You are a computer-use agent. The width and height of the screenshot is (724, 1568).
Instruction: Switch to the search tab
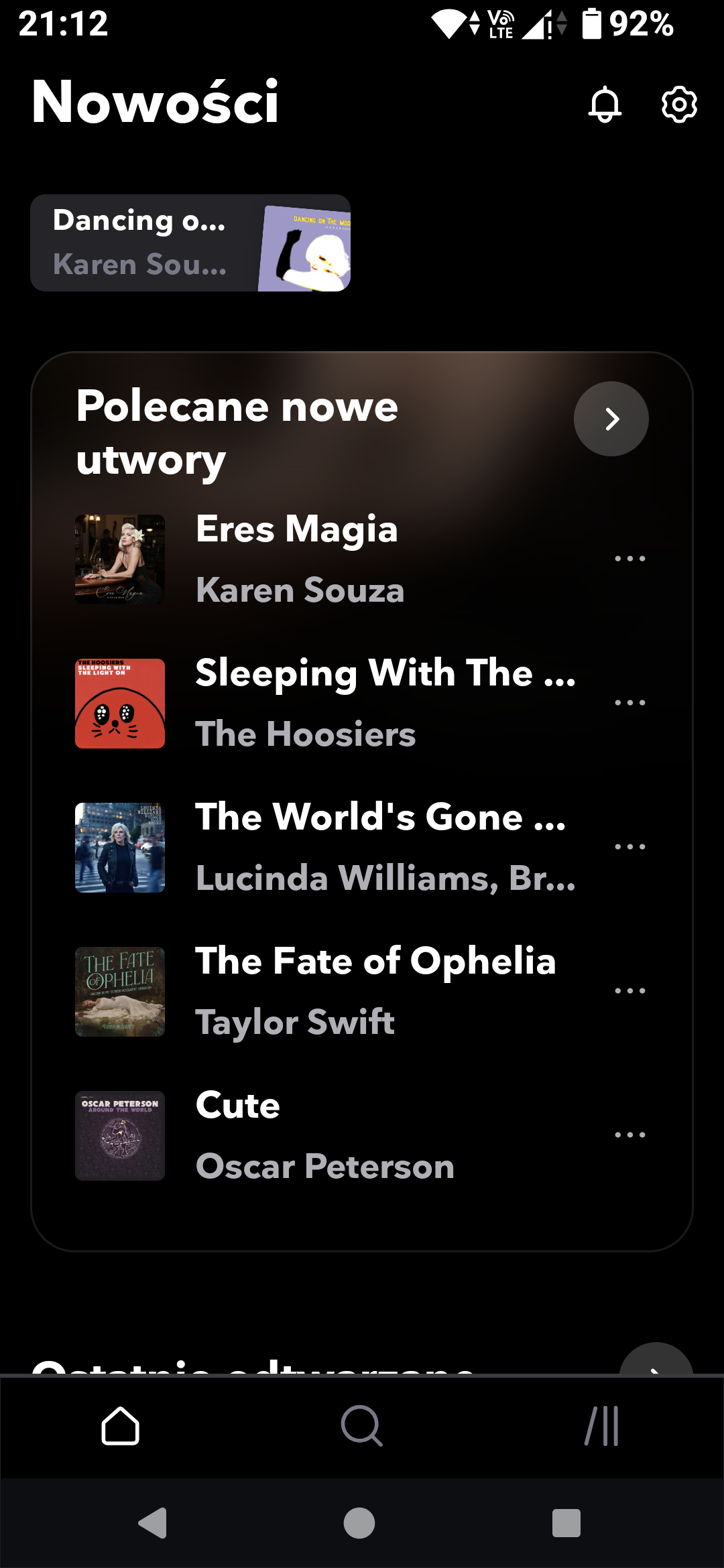tap(362, 1426)
